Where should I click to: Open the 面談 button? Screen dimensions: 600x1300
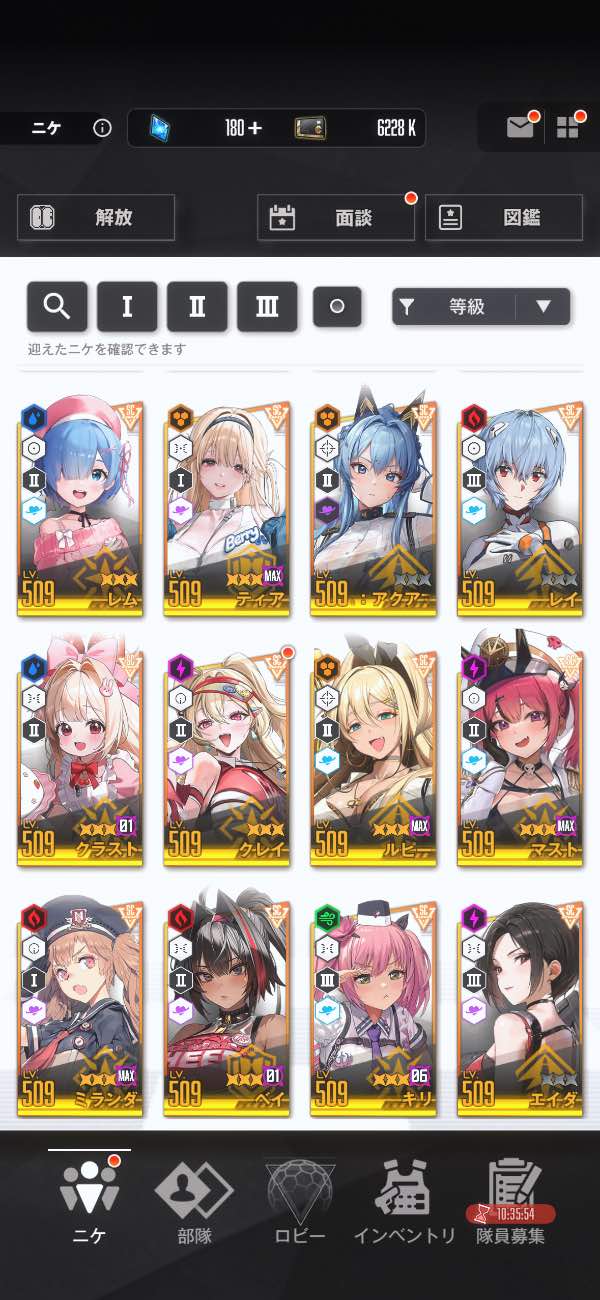tap(336, 217)
